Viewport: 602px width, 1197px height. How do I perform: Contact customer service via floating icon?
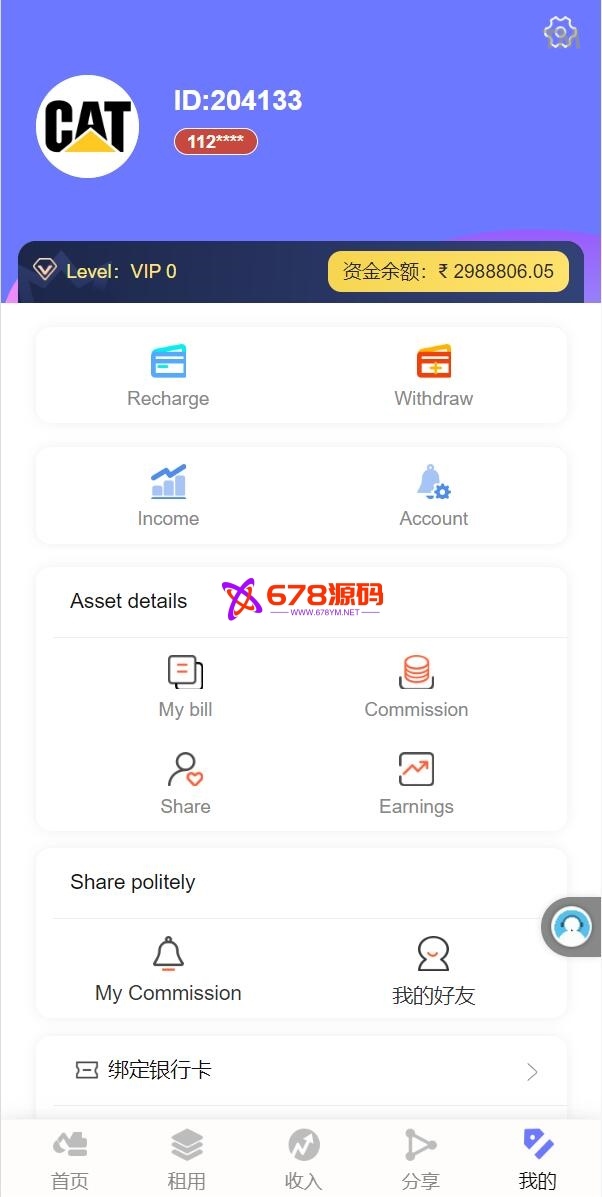pos(572,927)
